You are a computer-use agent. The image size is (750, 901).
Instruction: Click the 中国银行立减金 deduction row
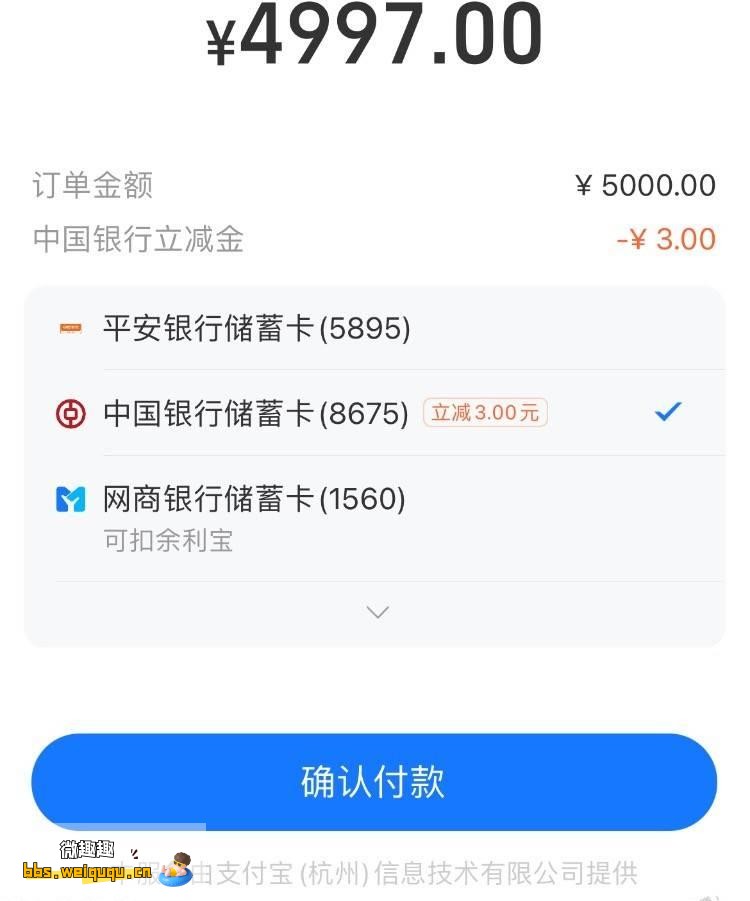[x=136, y=240]
